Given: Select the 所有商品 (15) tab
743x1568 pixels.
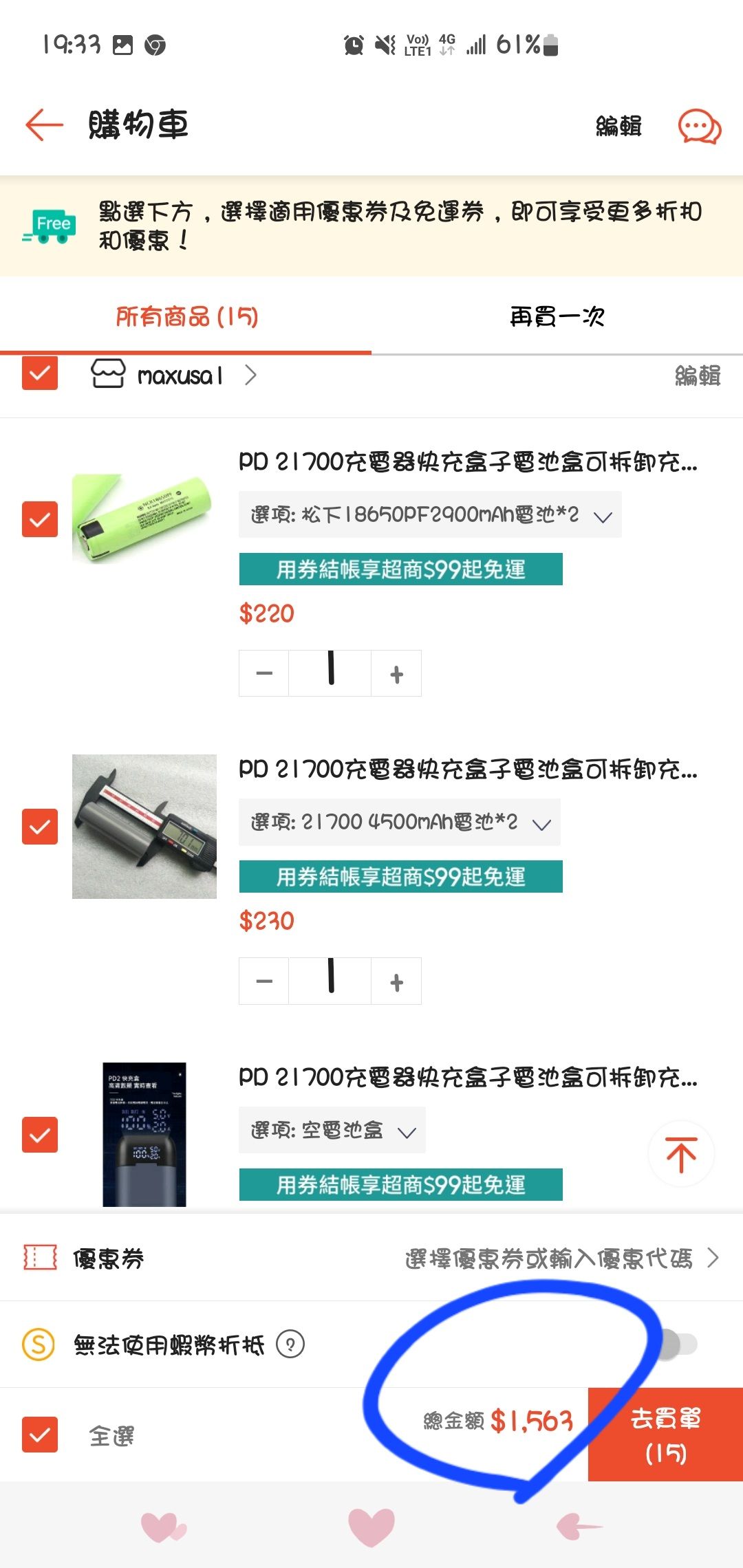Looking at the screenshot, I should tap(186, 316).
